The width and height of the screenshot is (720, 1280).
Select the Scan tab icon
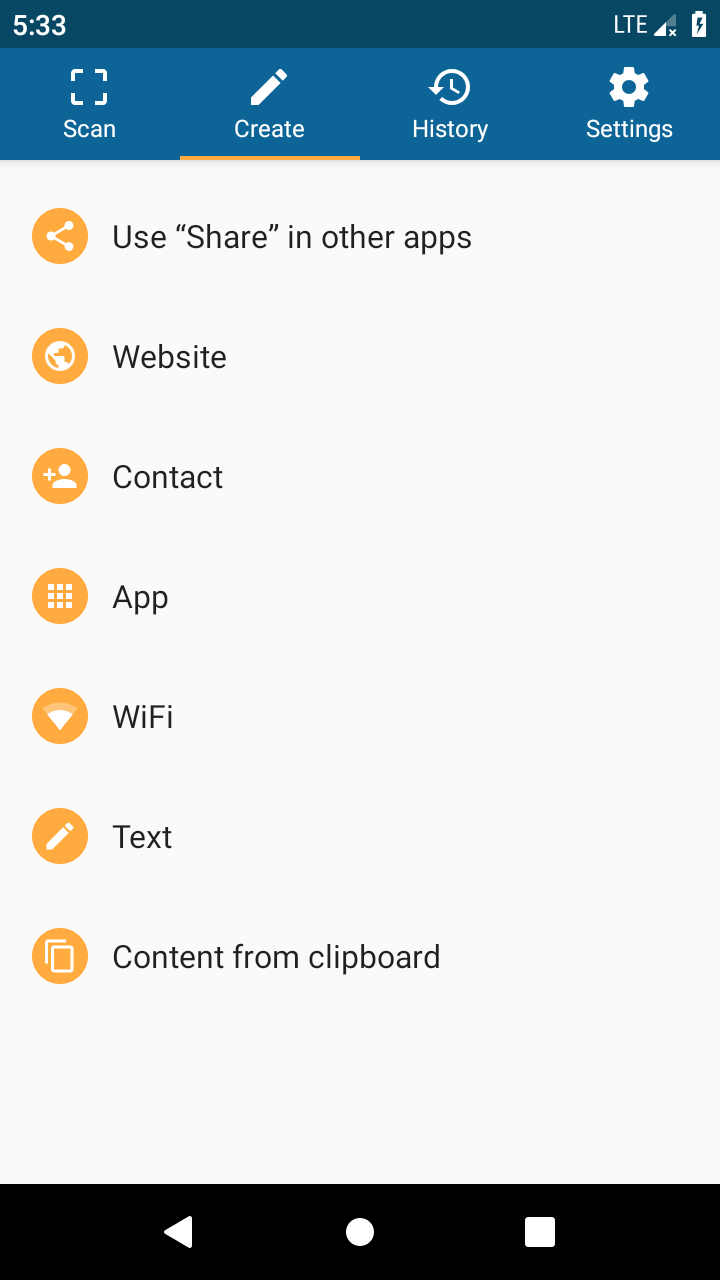[89, 87]
